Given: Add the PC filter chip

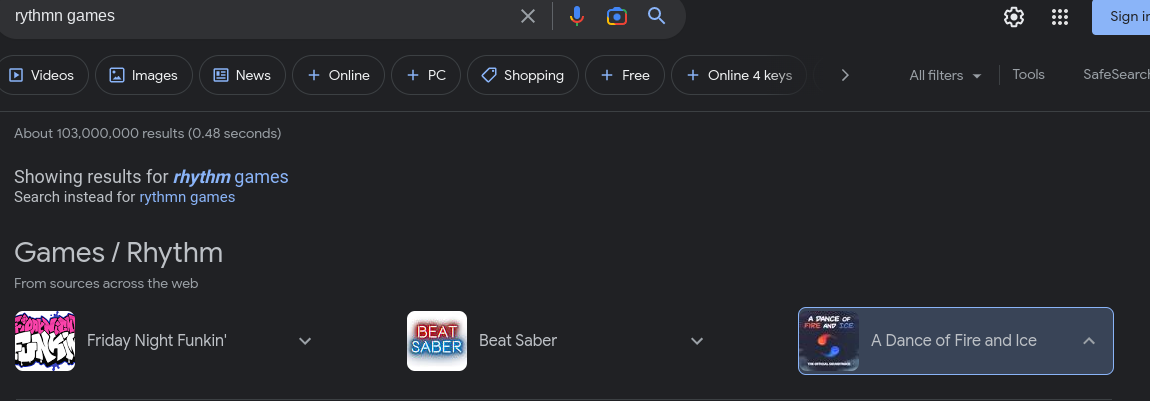Looking at the screenshot, I should pyautogui.click(x=426, y=75).
